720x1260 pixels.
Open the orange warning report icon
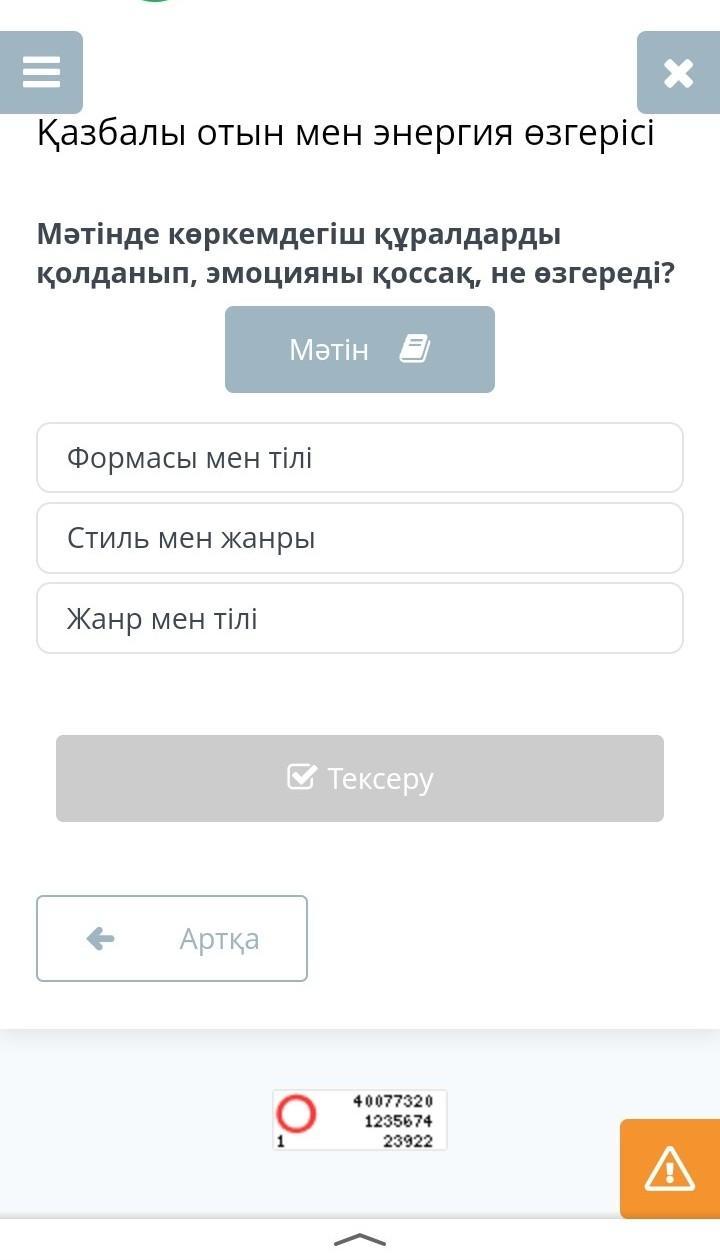click(x=670, y=1168)
